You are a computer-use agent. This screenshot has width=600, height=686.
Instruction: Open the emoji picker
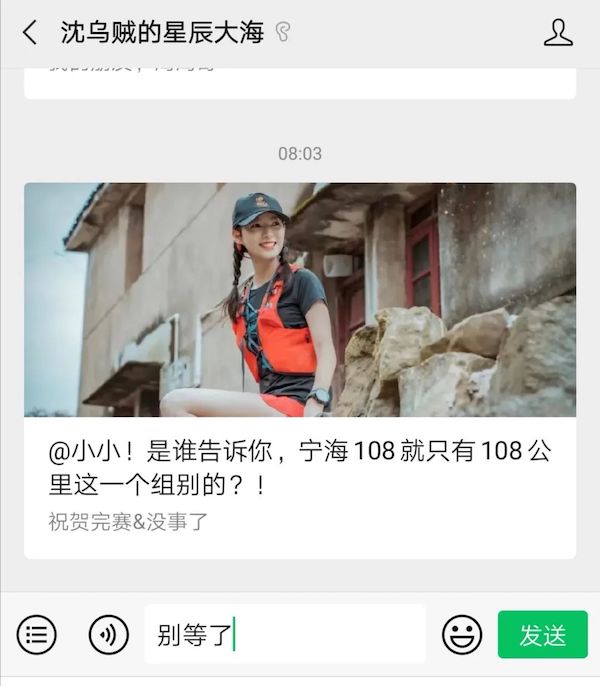click(462, 634)
